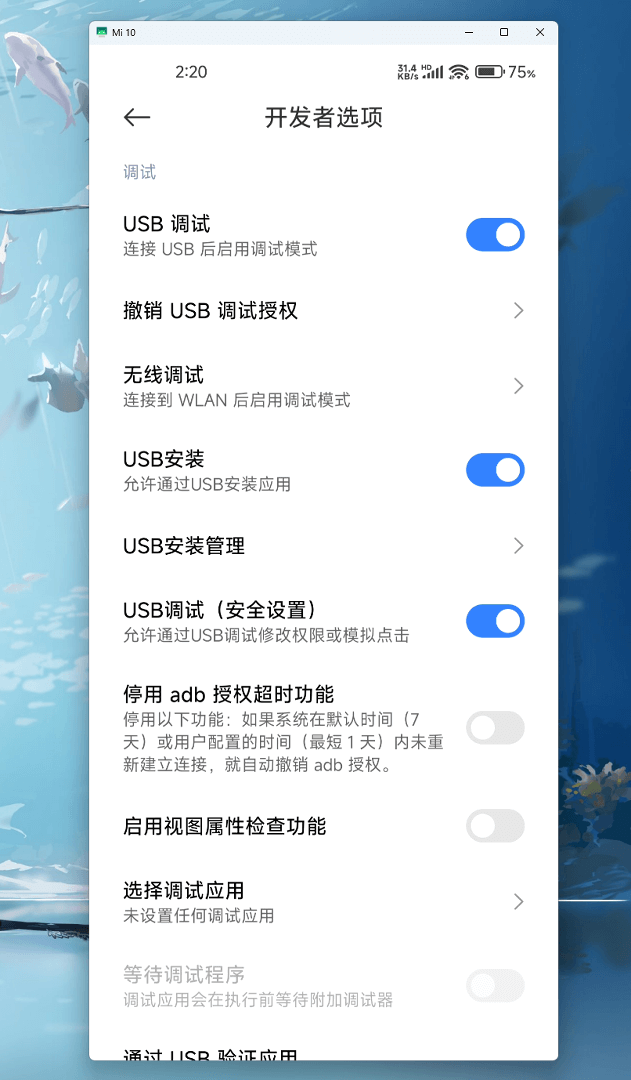Turn on 启用视图属性检查功能

[x=495, y=826]
